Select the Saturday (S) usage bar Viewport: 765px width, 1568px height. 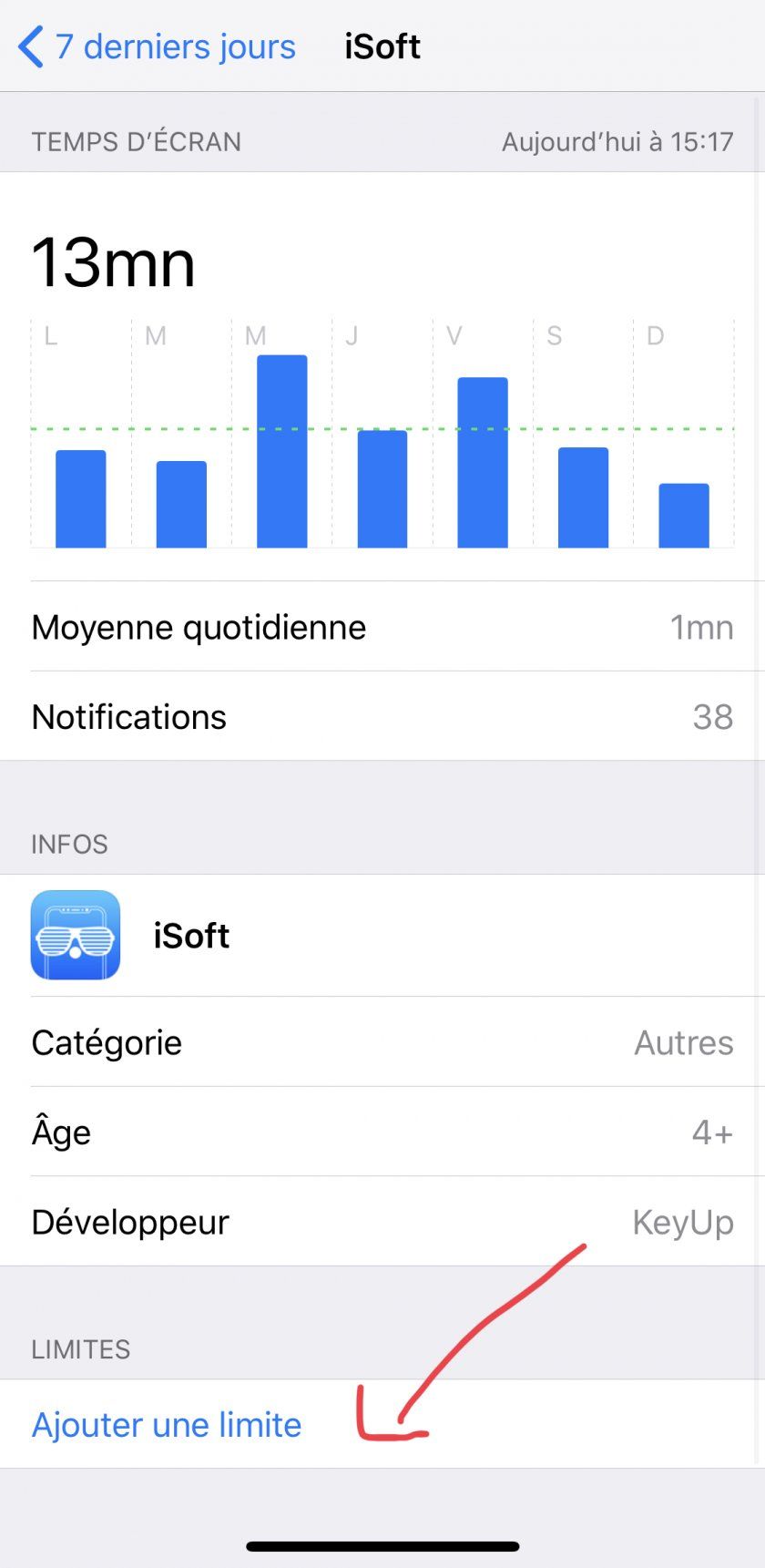583,497
